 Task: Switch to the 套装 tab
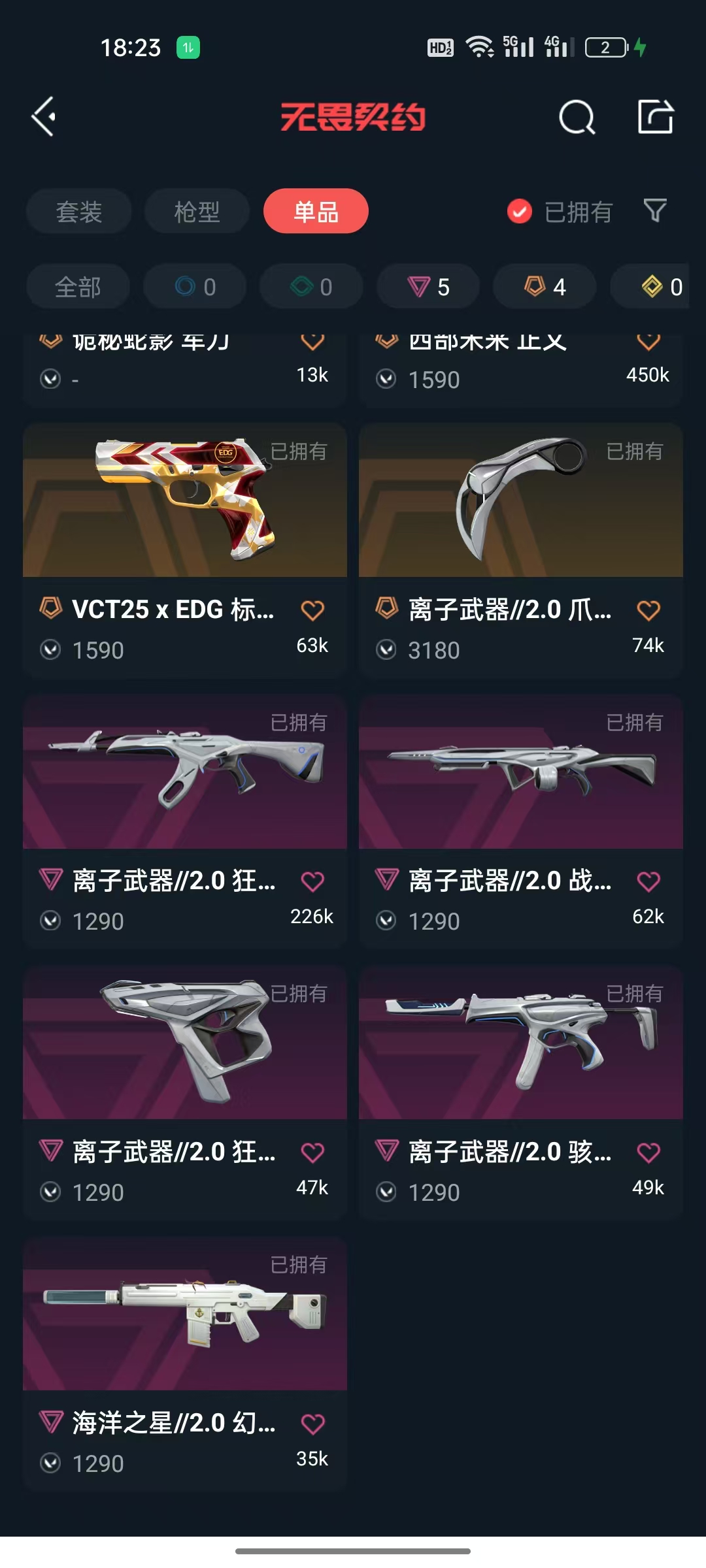[79, 212]
